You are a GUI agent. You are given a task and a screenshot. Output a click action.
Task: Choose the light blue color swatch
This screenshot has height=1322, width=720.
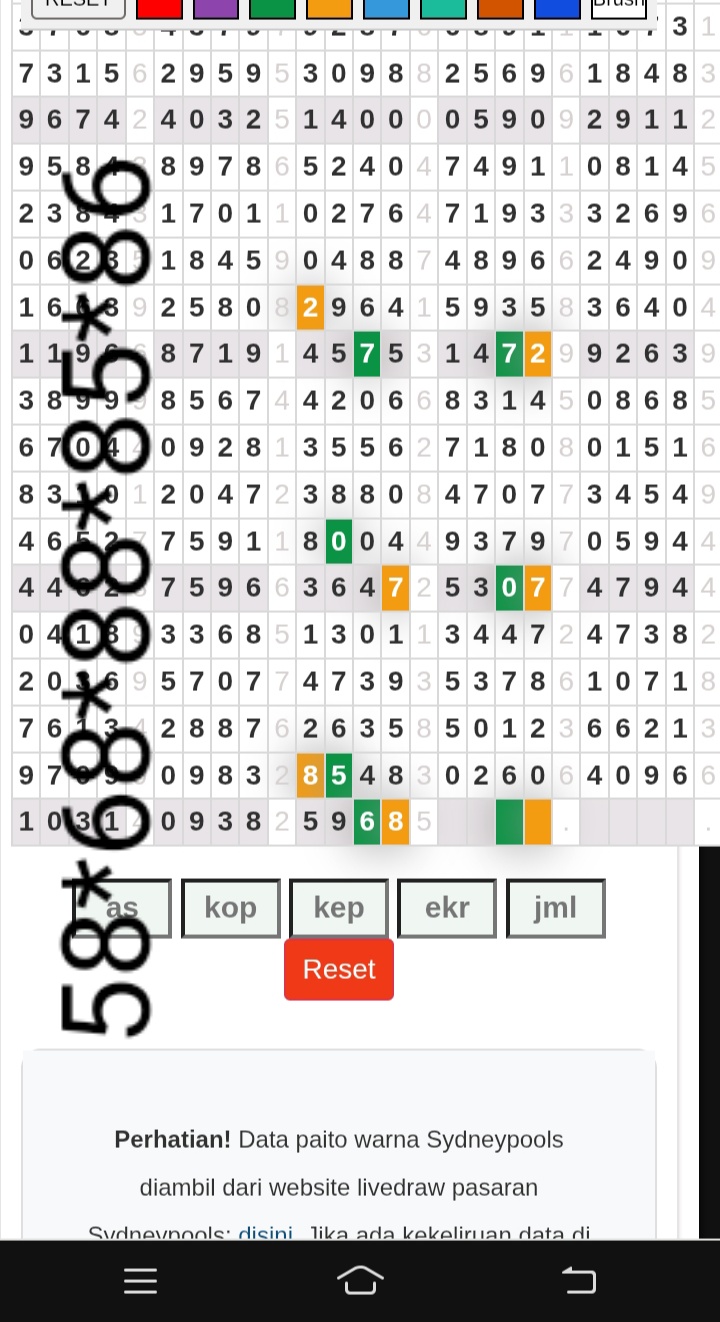click(x=386, y=8)
